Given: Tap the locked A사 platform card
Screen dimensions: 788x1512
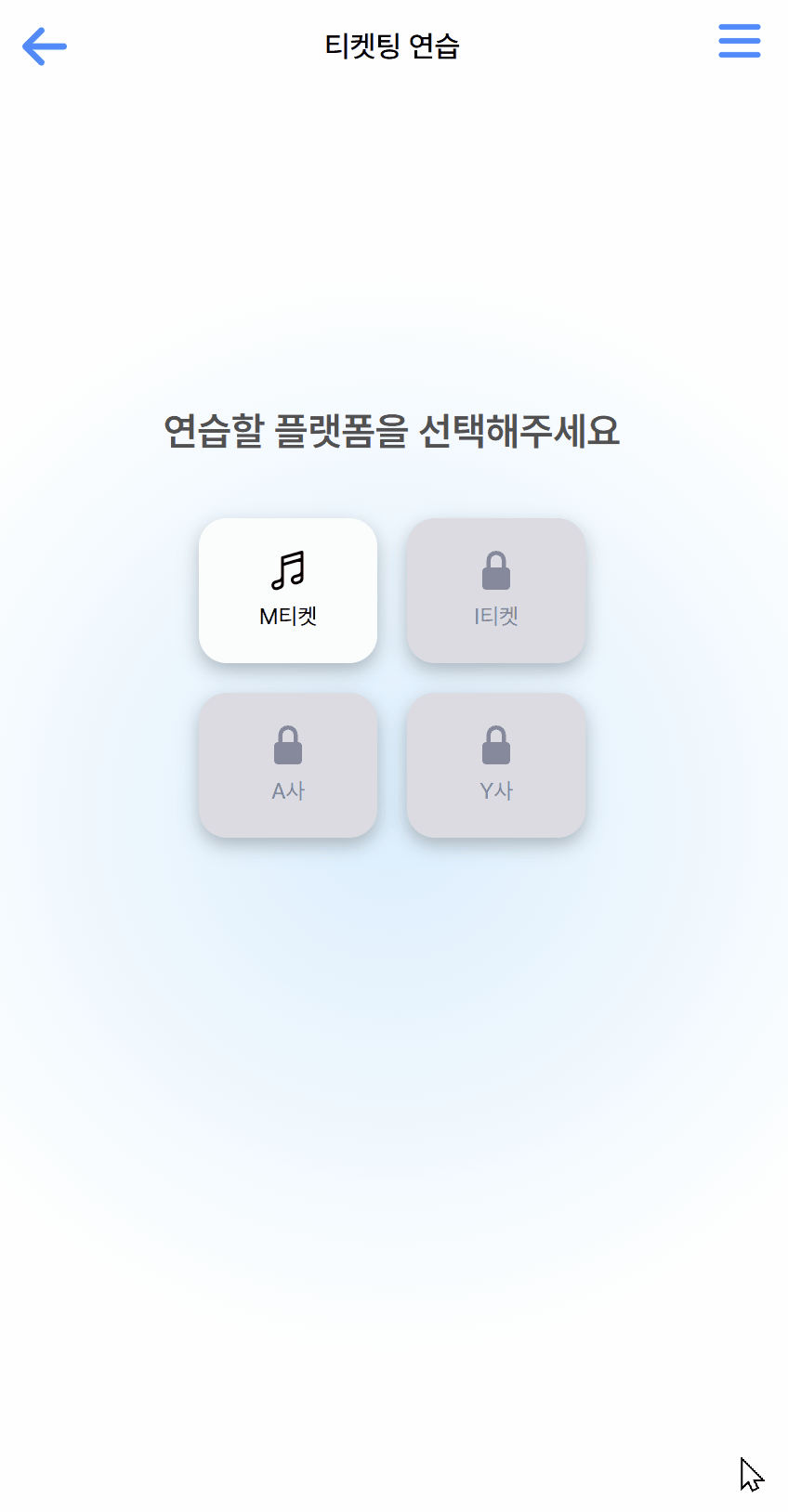Looking at the screenshot, I should pyautogui.click(x=288, y=765).
